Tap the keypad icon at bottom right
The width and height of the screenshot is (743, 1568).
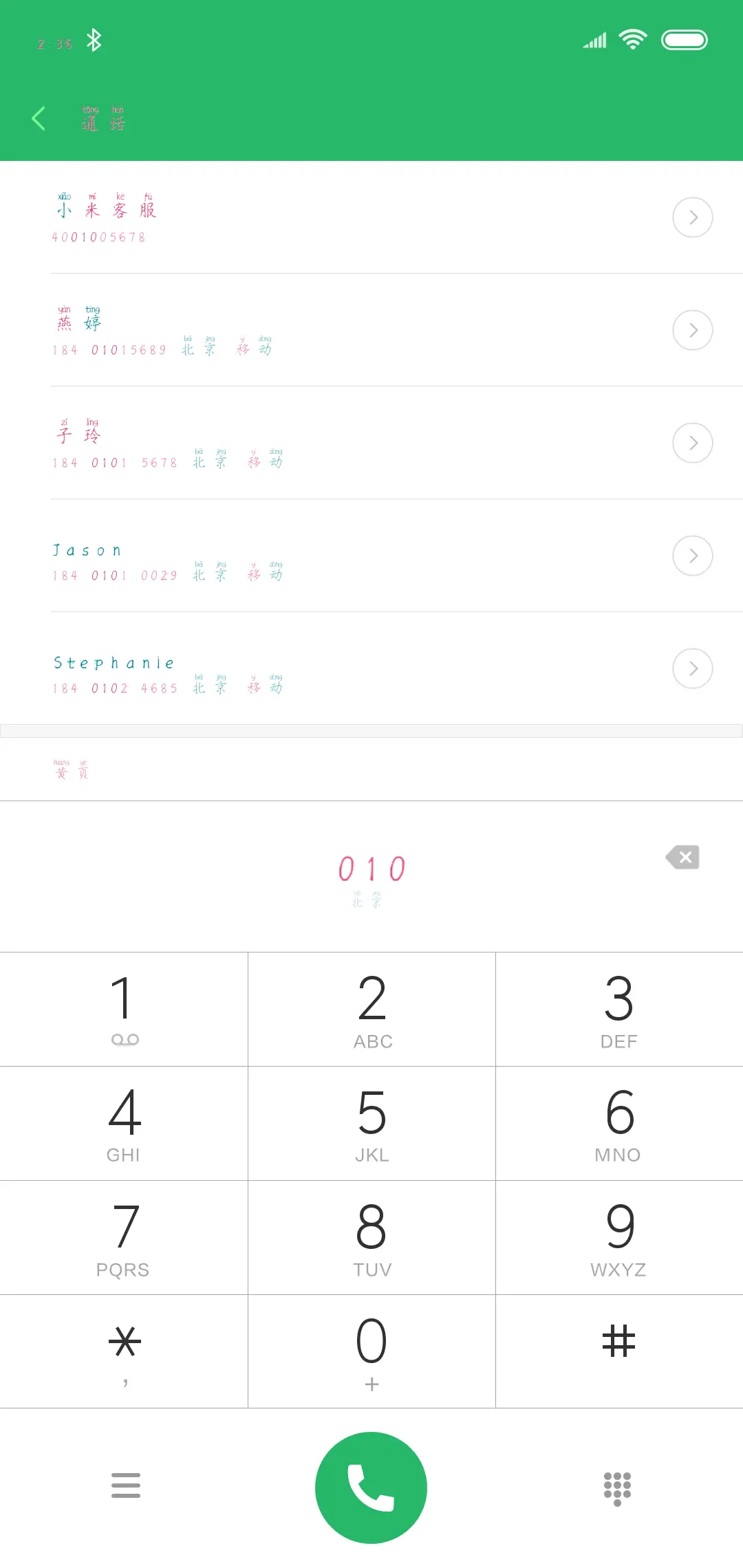point(617,1486)
